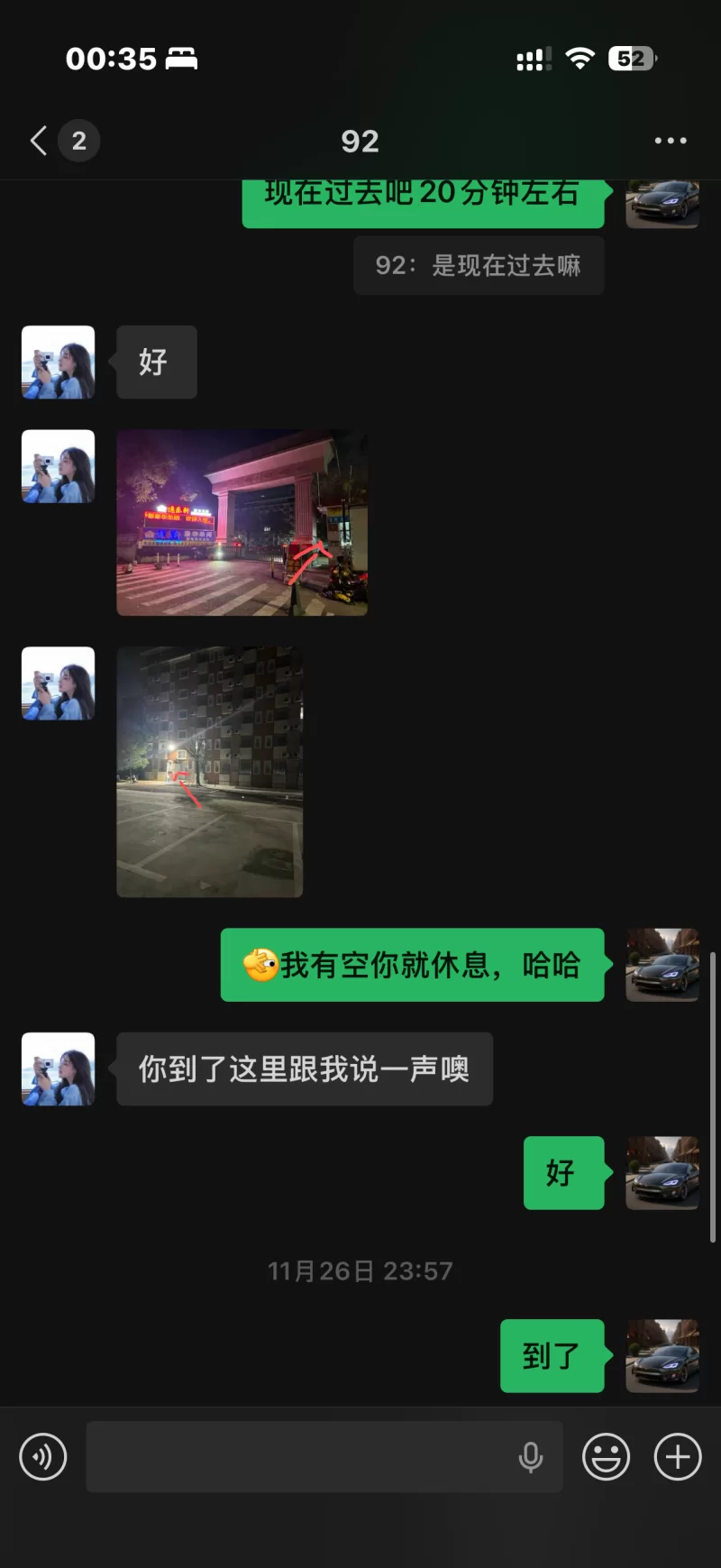Open the gate photo with neon signs

click(242, 523)
